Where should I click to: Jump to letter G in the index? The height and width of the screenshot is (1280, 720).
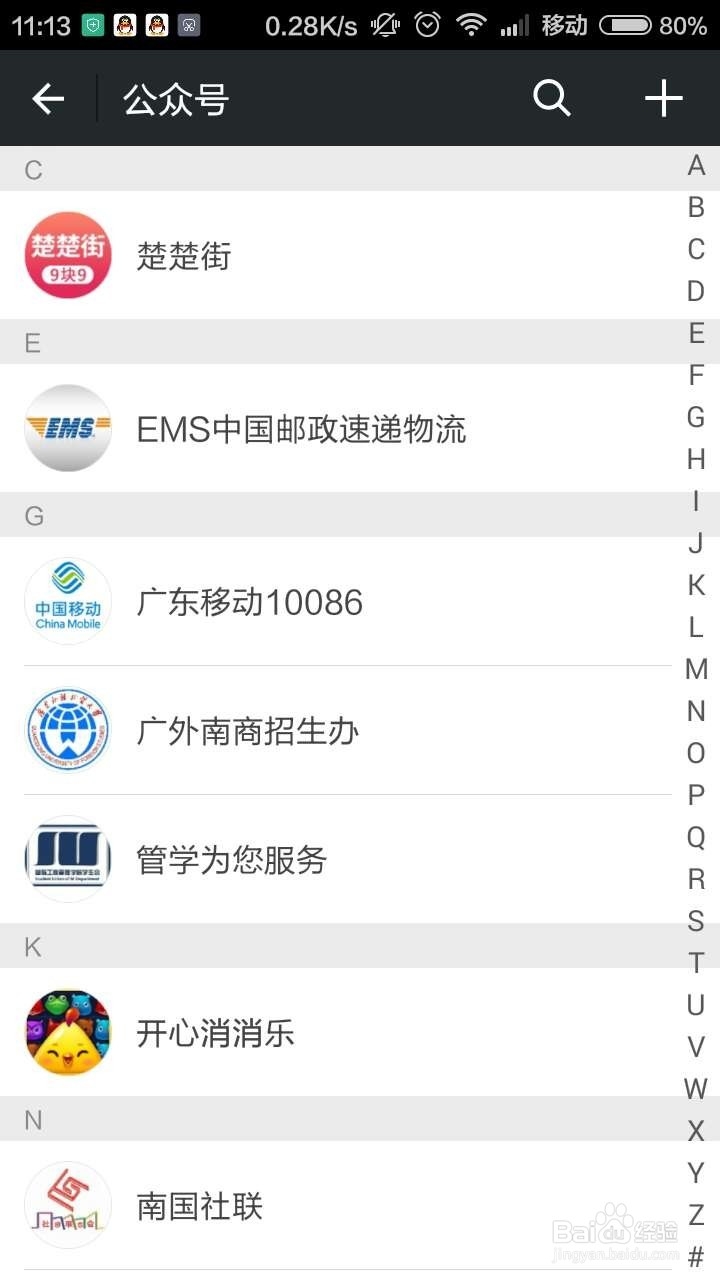pyautogui.click(x=696, y=417)
